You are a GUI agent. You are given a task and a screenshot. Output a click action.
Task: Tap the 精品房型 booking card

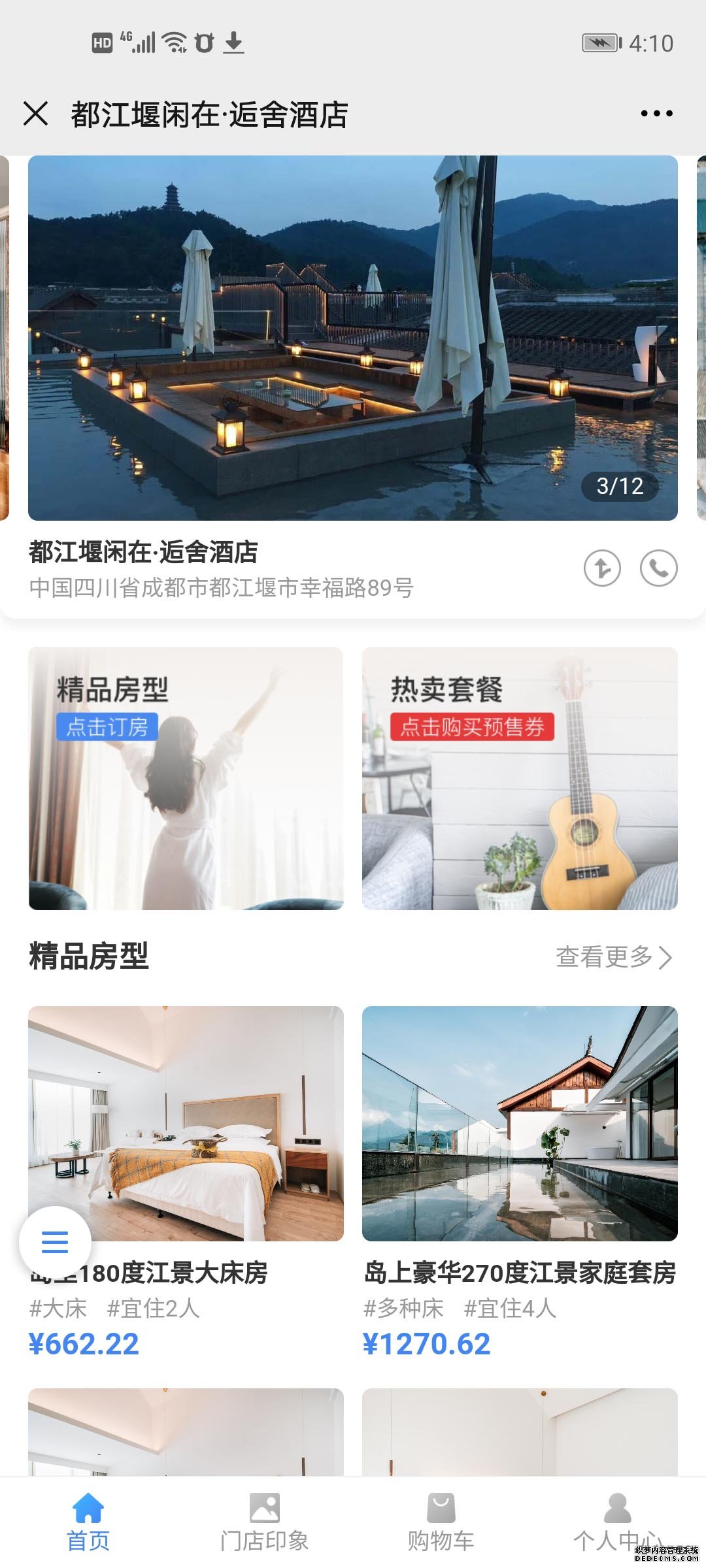pos(186,778)
